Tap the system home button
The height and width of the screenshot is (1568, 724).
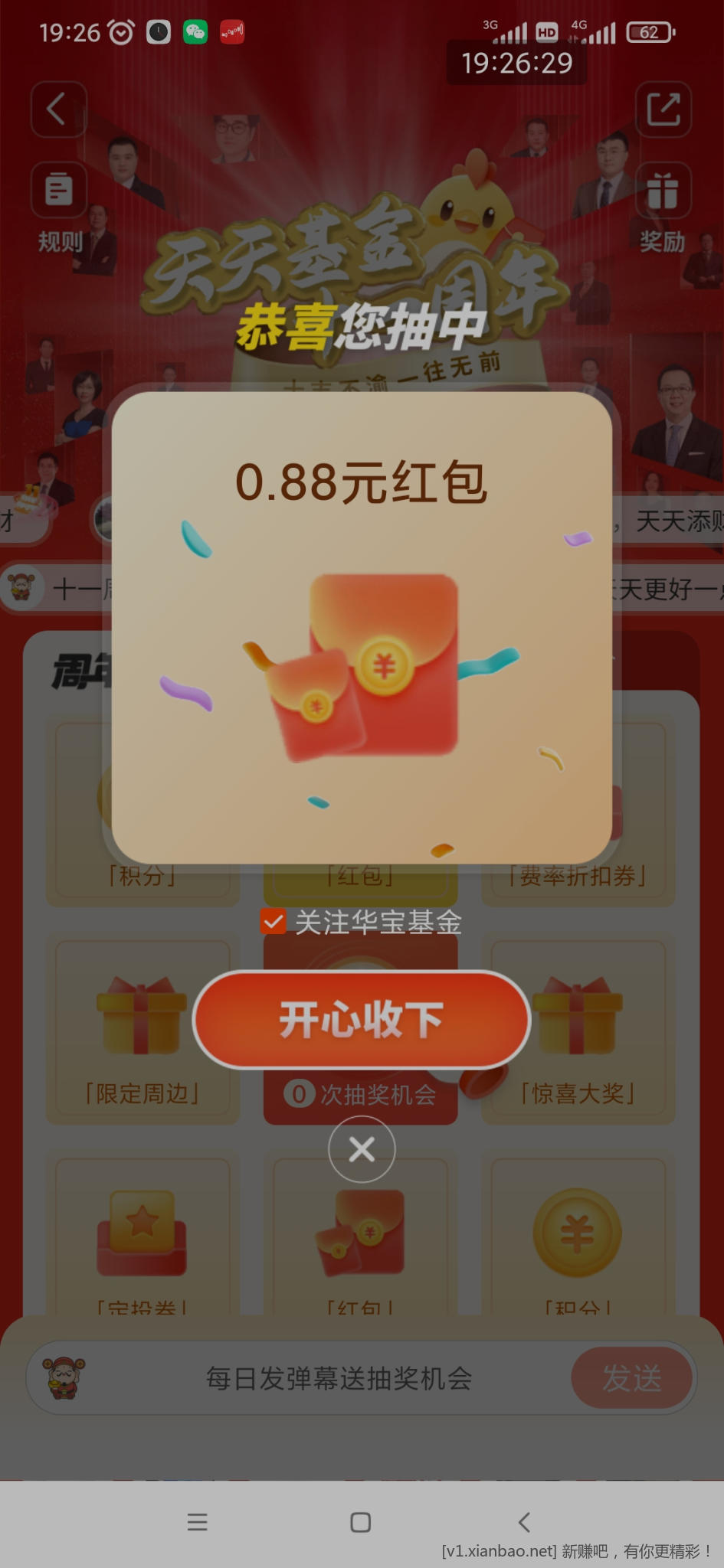point(361,1522)
